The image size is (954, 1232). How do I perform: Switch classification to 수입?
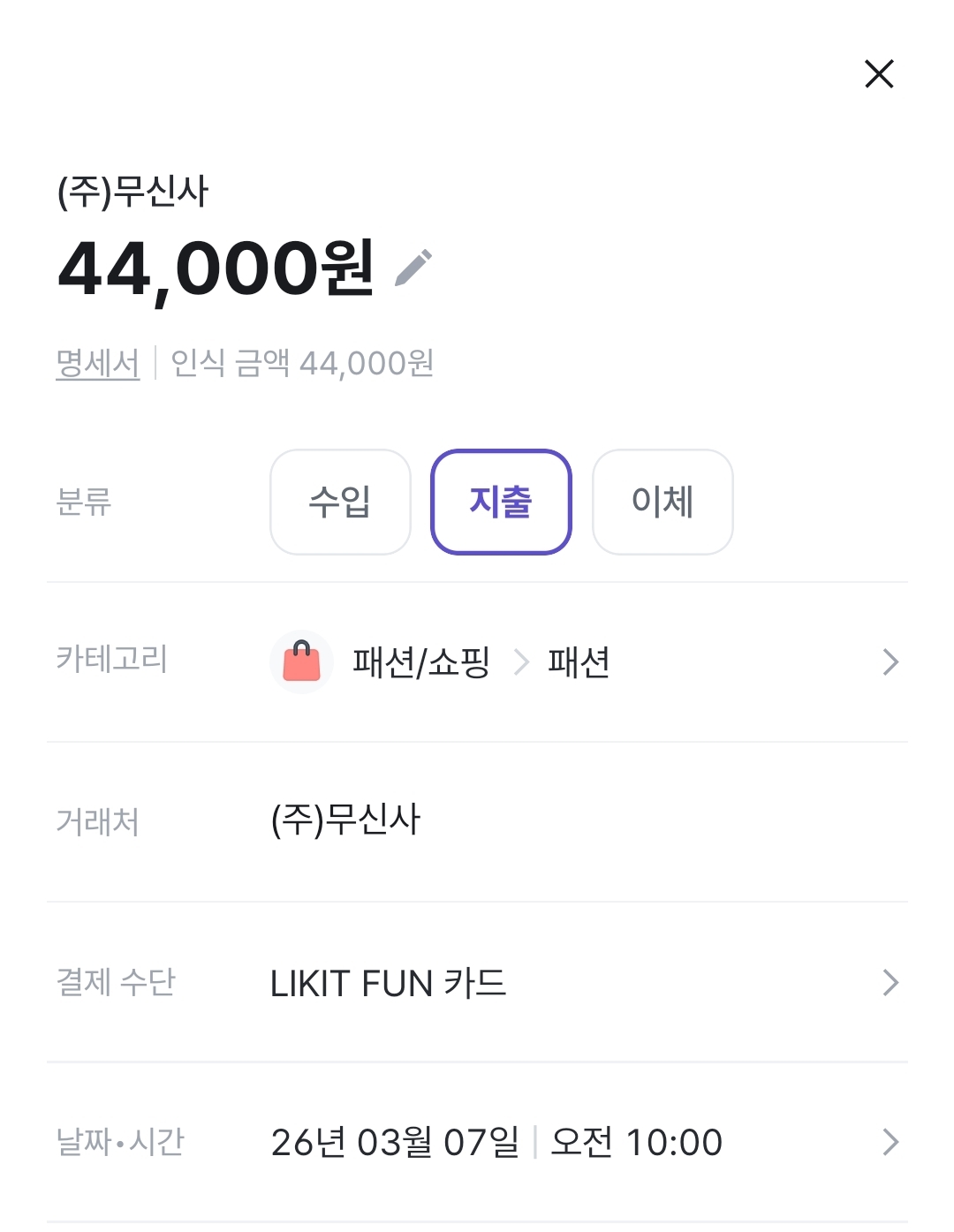click(x=339, y=501)
